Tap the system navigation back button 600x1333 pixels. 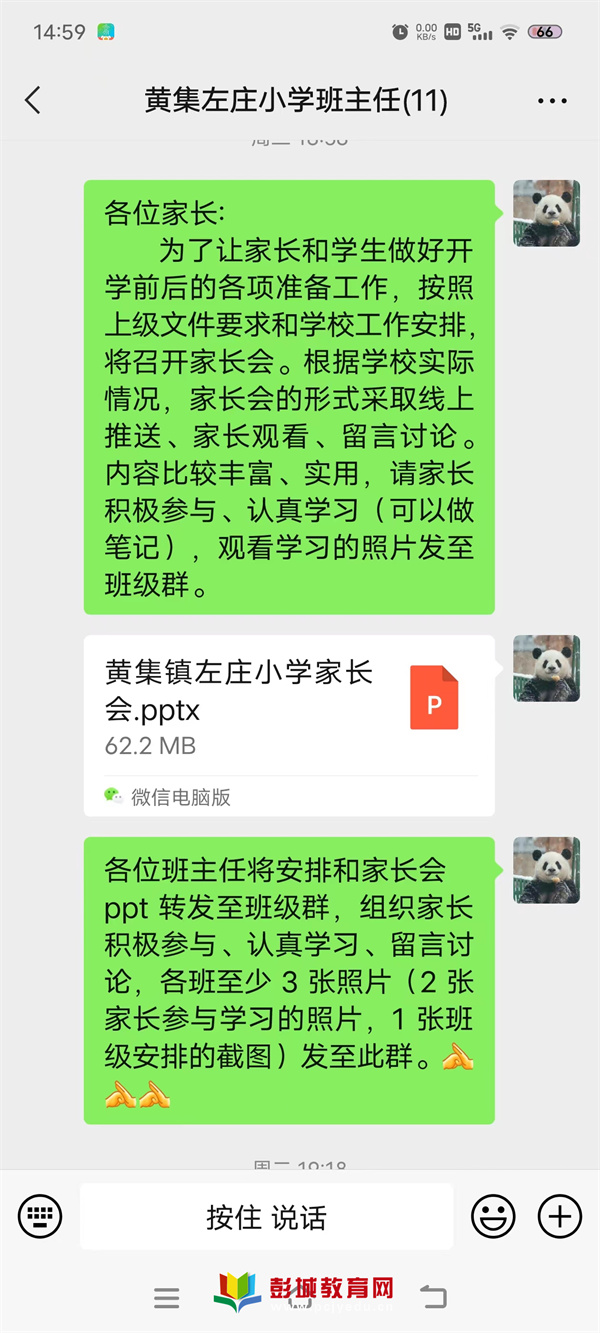[433, 1297]
